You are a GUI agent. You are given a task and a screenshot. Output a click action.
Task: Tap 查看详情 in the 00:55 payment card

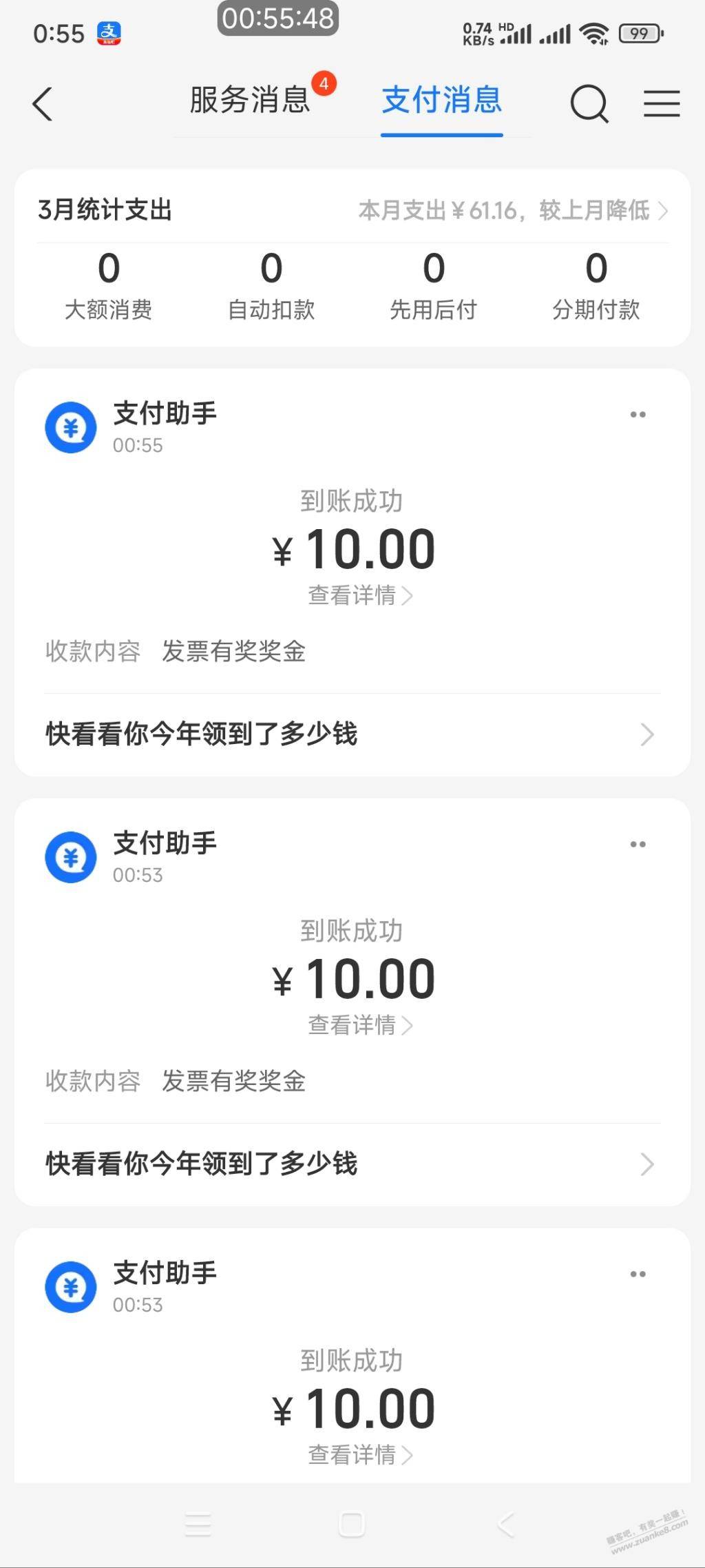359,595
